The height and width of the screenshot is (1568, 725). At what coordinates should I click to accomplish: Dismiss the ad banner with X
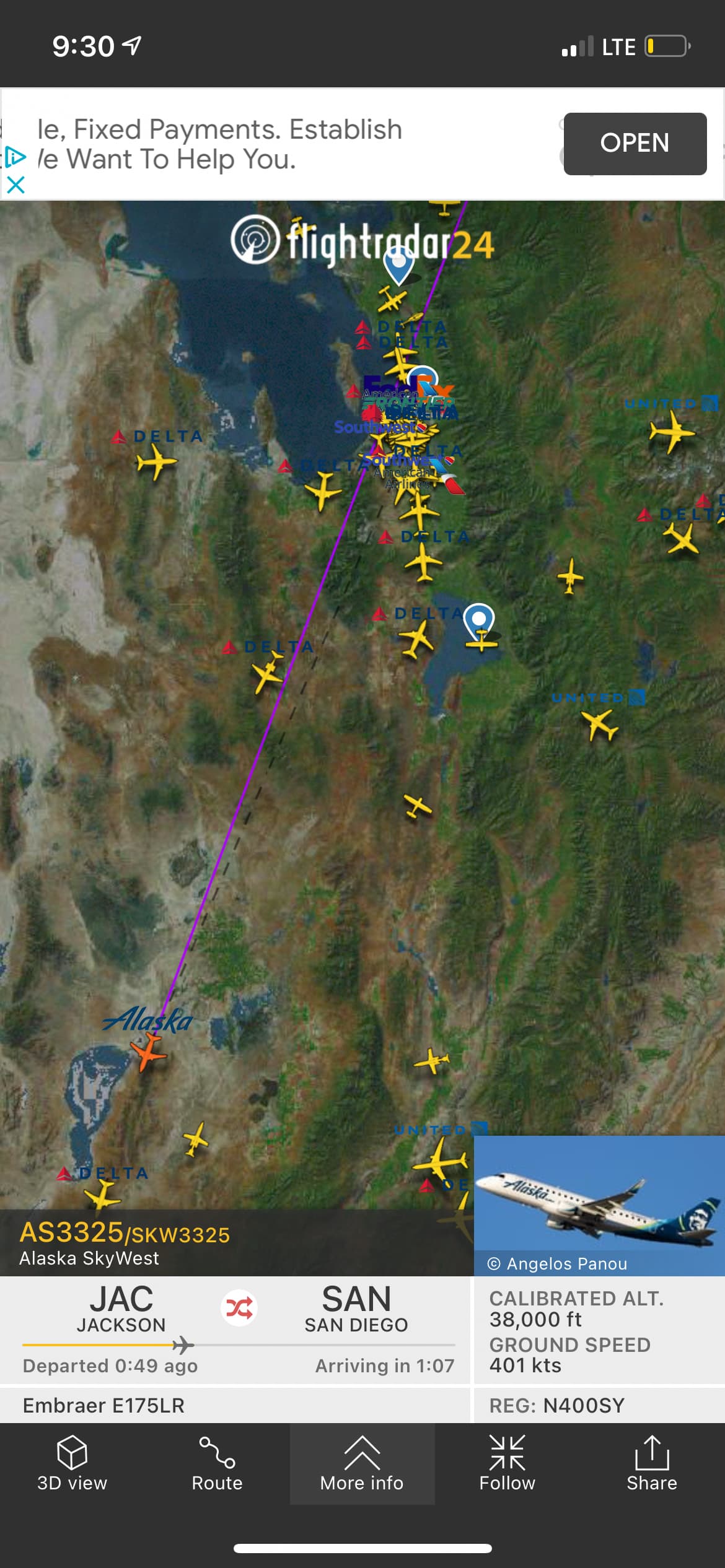click(x=15, y=185)
